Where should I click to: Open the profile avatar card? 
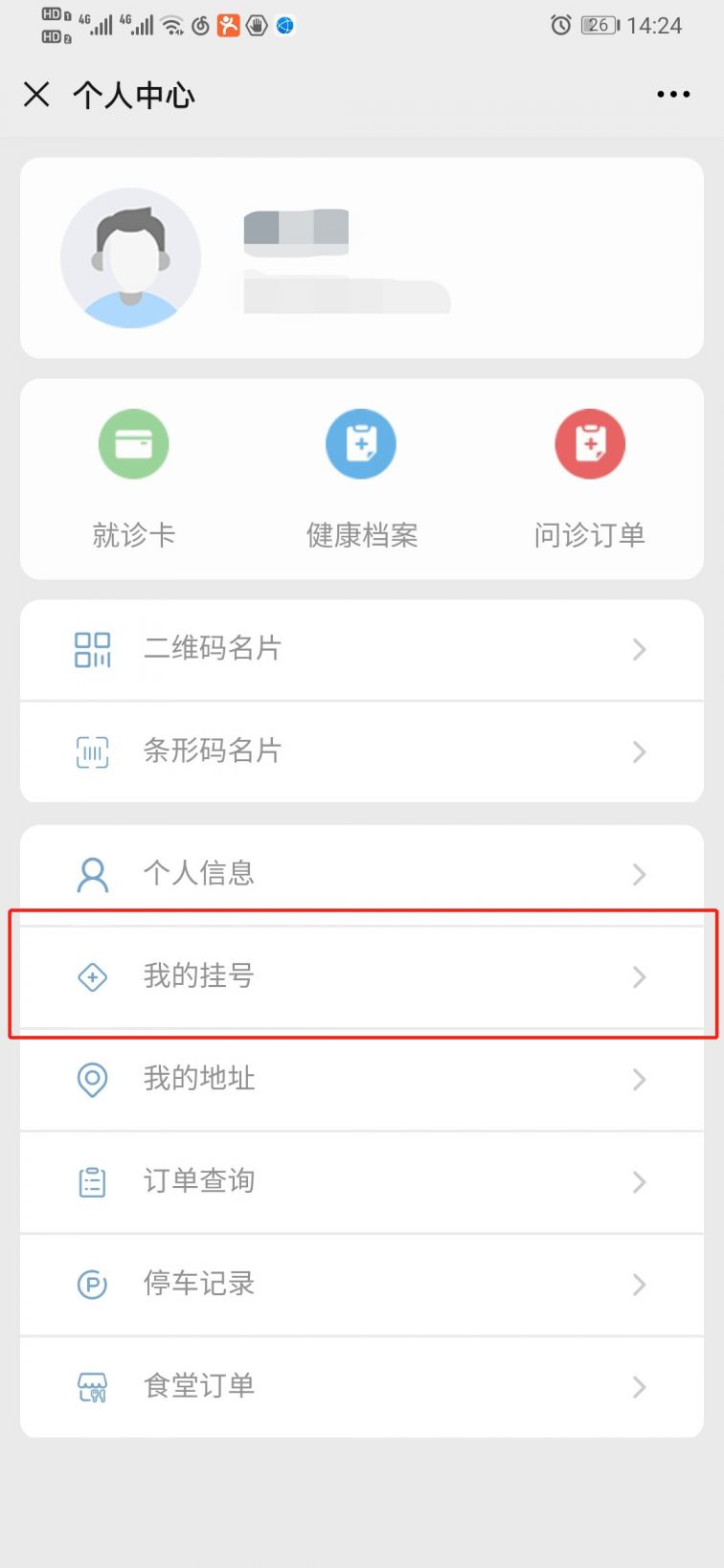[362, 258]
